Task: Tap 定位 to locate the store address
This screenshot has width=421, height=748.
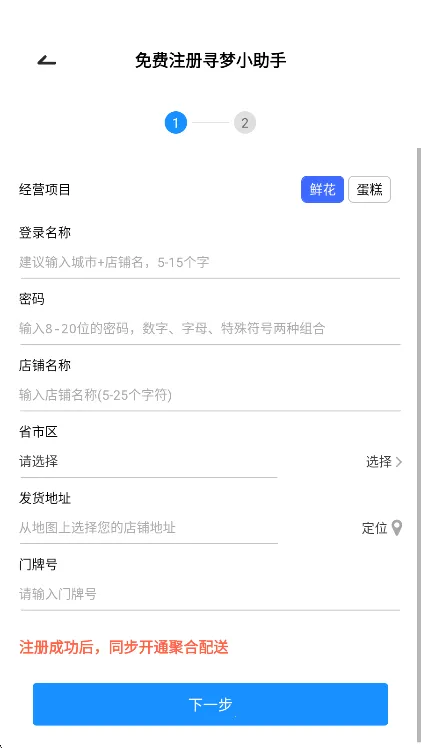Action: point(382,528)
